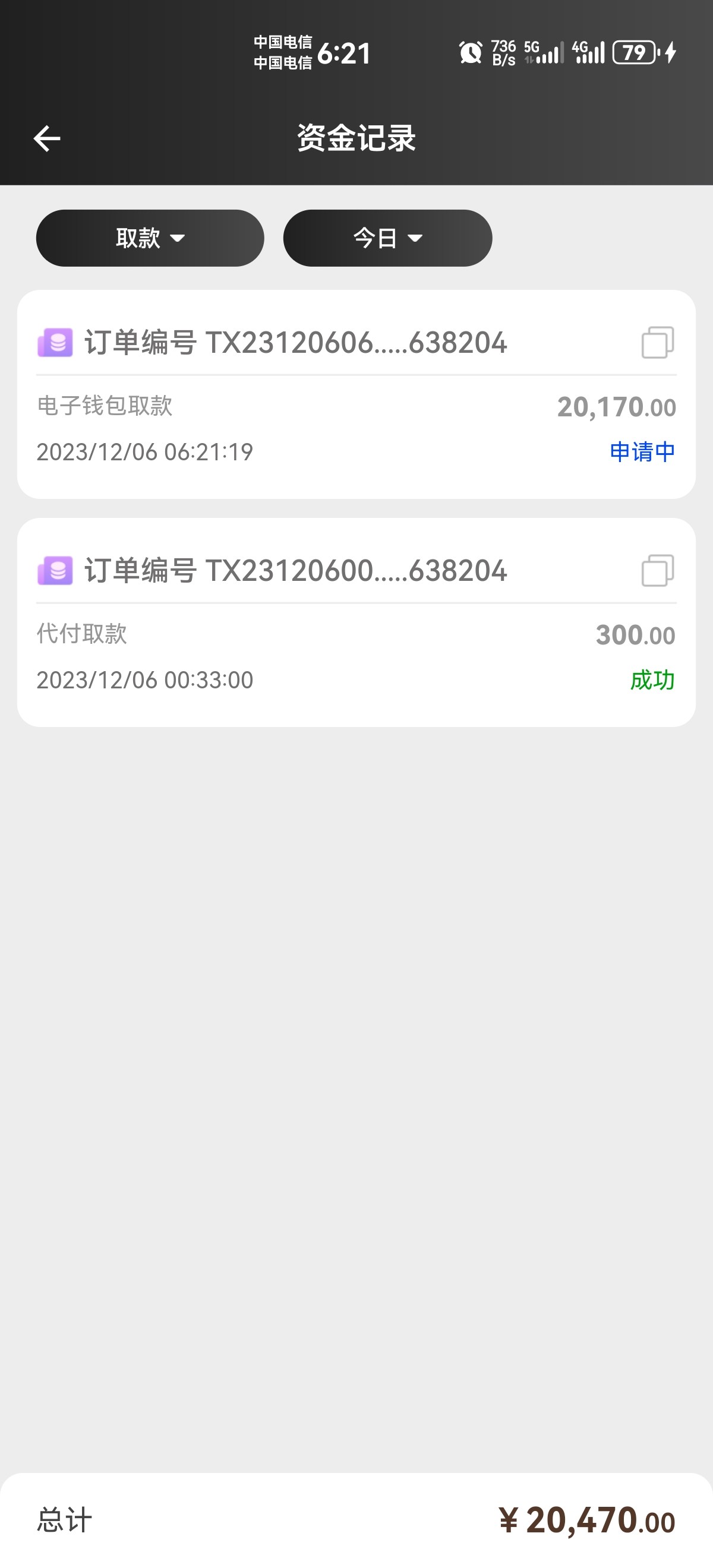Expand the 取款 type dropdown

(x=150, y=238)
